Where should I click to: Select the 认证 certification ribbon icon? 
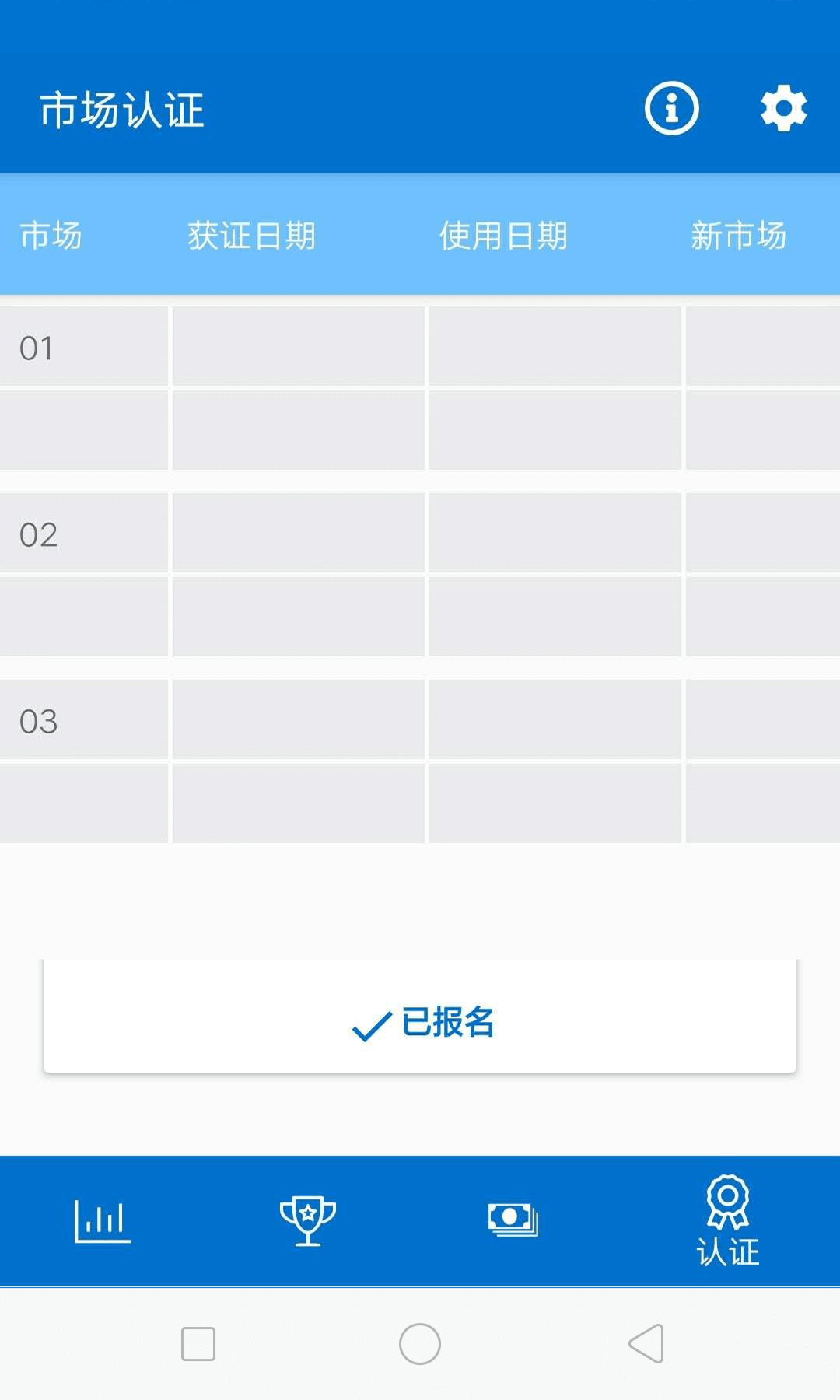(726, 1221)
